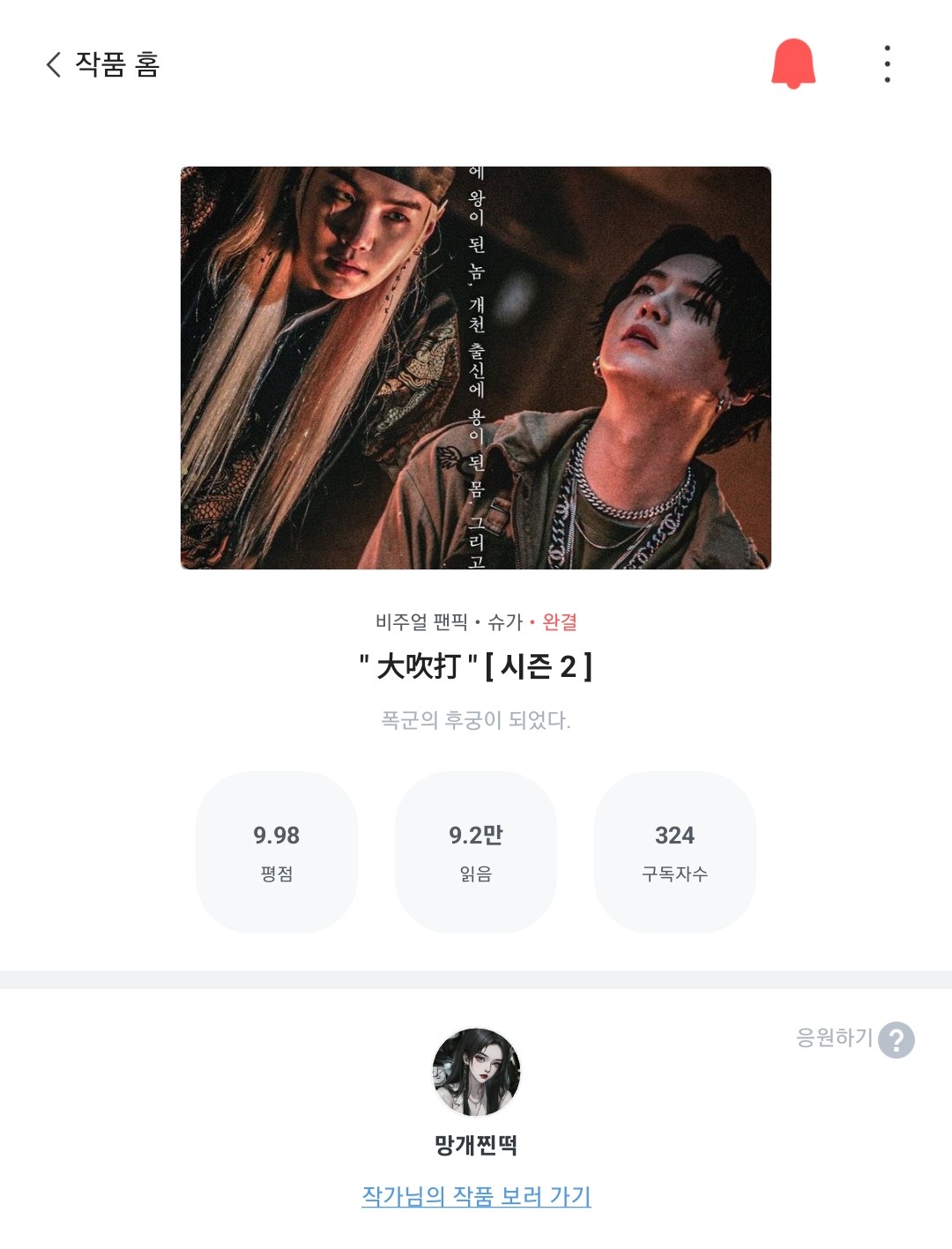Follow the 작가님의 작품 보러 가기 link

476,1196
